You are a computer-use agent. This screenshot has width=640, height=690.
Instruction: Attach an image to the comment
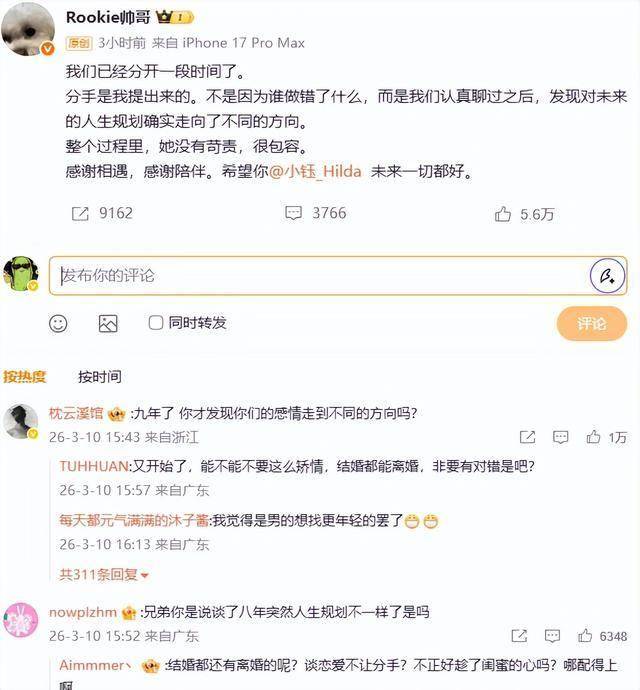click(108, 323)
